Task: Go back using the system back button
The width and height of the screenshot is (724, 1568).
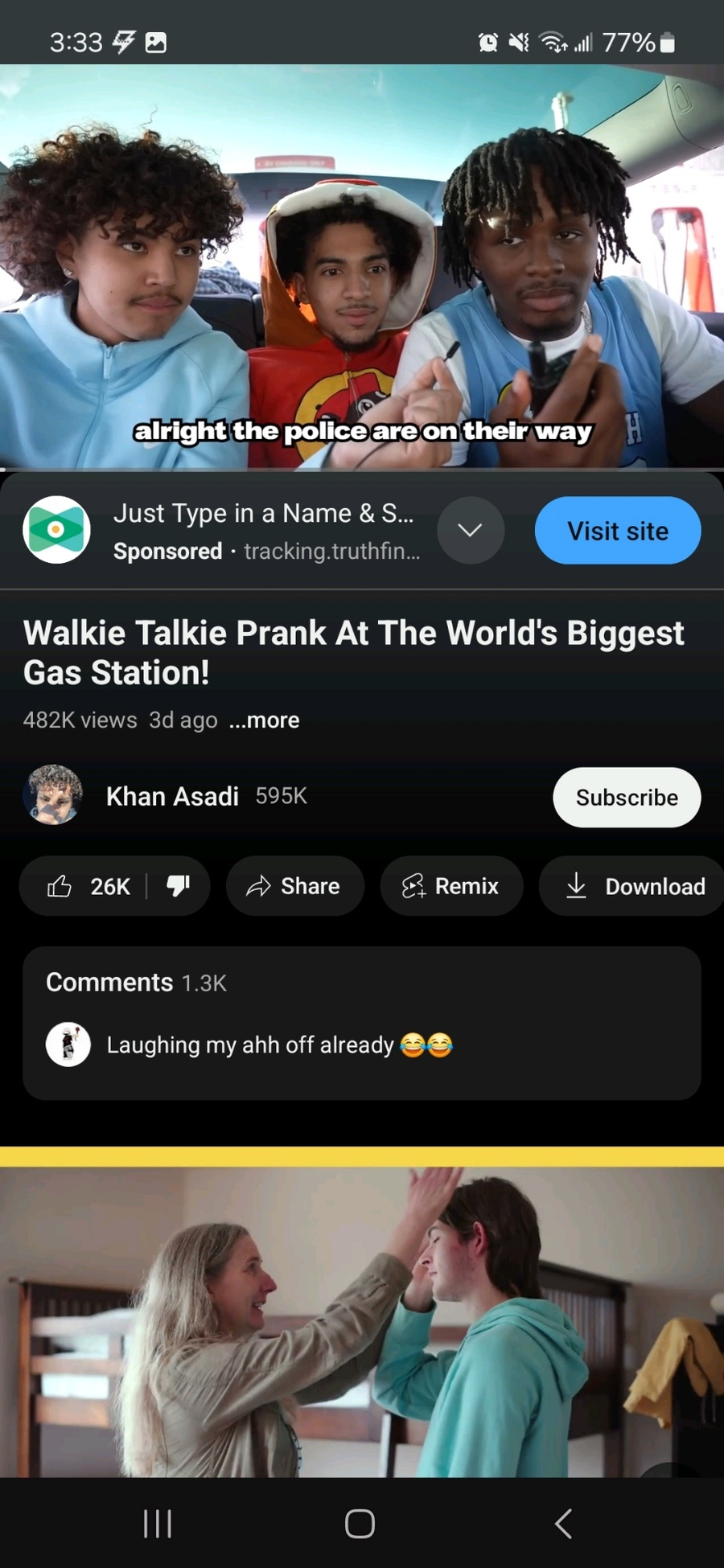Action: coord(564,1523)
